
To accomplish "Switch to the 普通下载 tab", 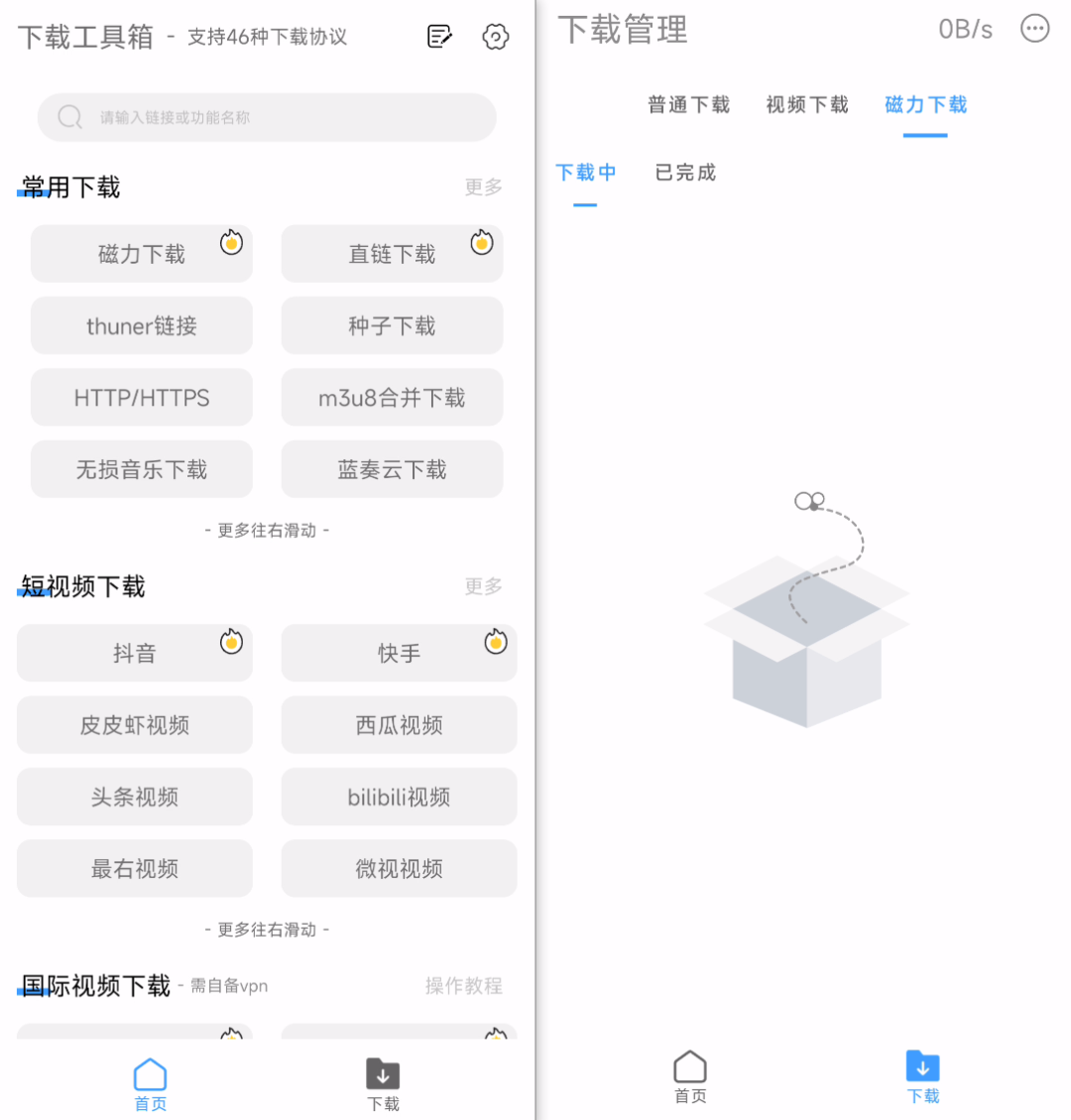I will (688, 105).
